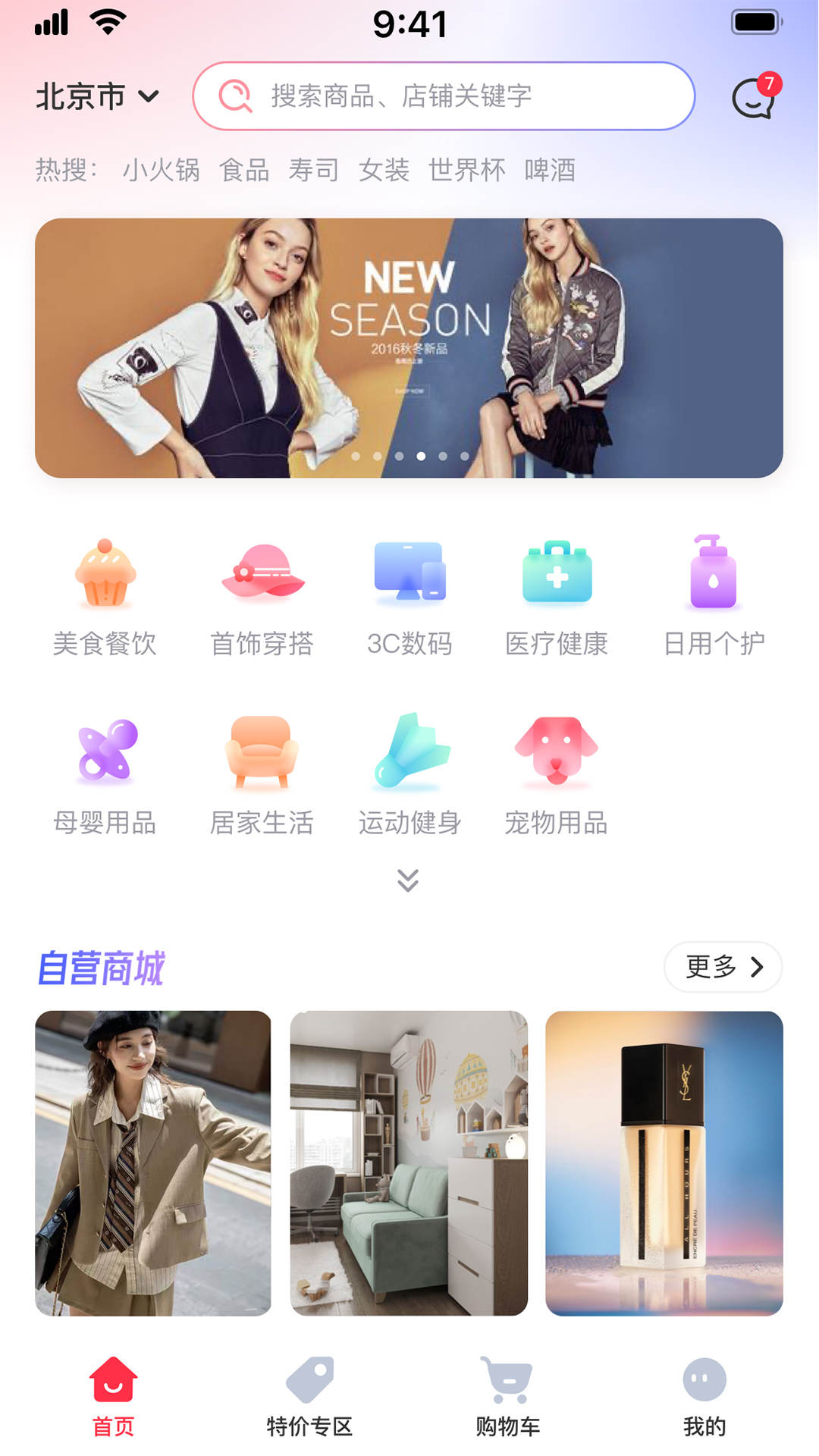
Task: Expand more categories with the double chevron
Action: click(x=409, y=880)
